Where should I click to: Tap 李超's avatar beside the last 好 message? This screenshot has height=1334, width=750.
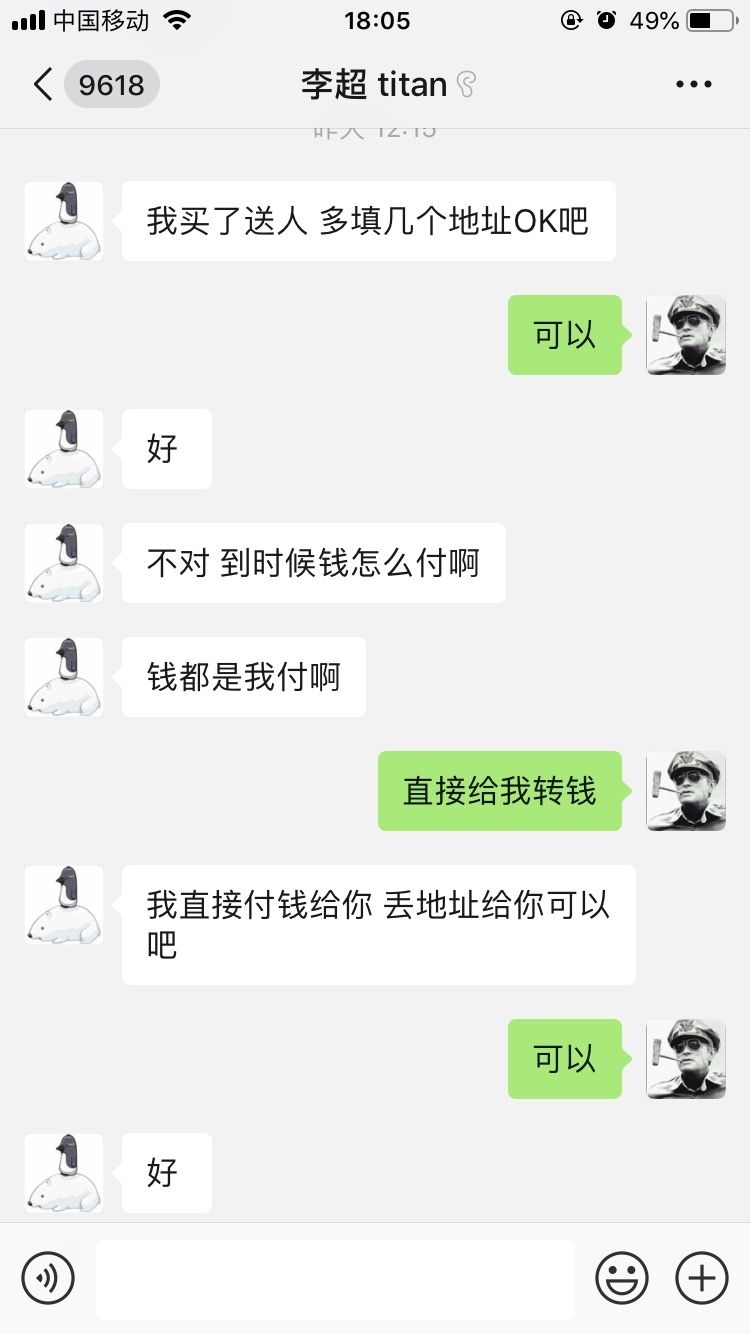click(x=63, y=1173)
